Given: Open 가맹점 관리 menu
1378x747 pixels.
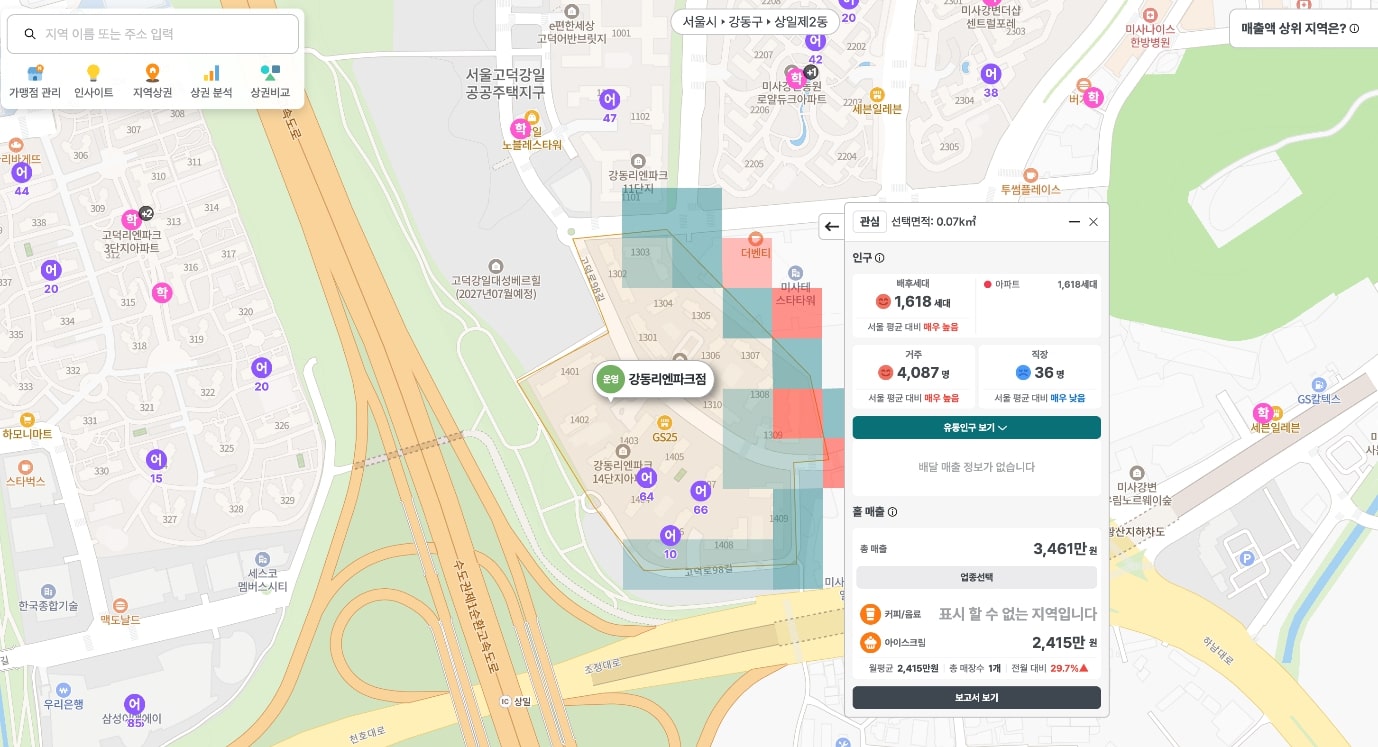Looking at the screenshot, I should [35, 82].
